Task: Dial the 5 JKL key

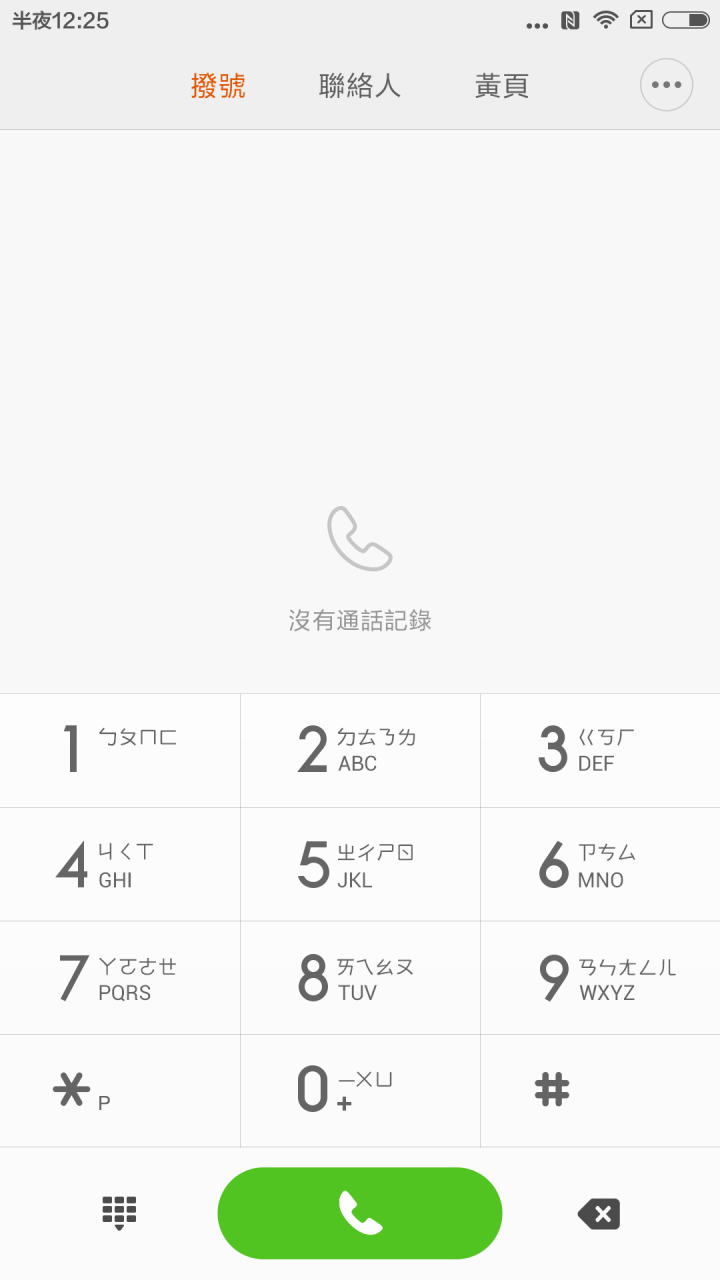Action: coord(360,864)
